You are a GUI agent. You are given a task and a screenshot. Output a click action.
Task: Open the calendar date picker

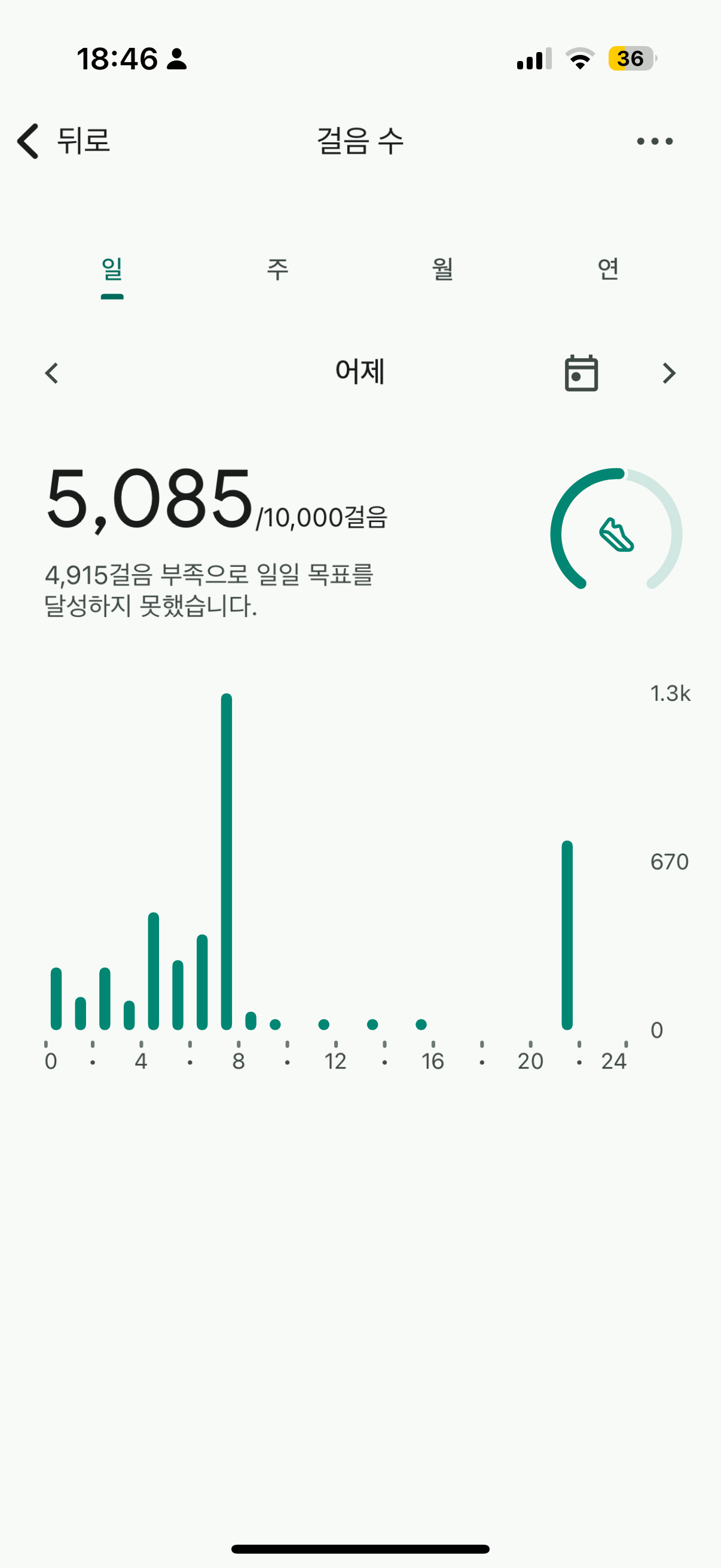pos(581,373)
